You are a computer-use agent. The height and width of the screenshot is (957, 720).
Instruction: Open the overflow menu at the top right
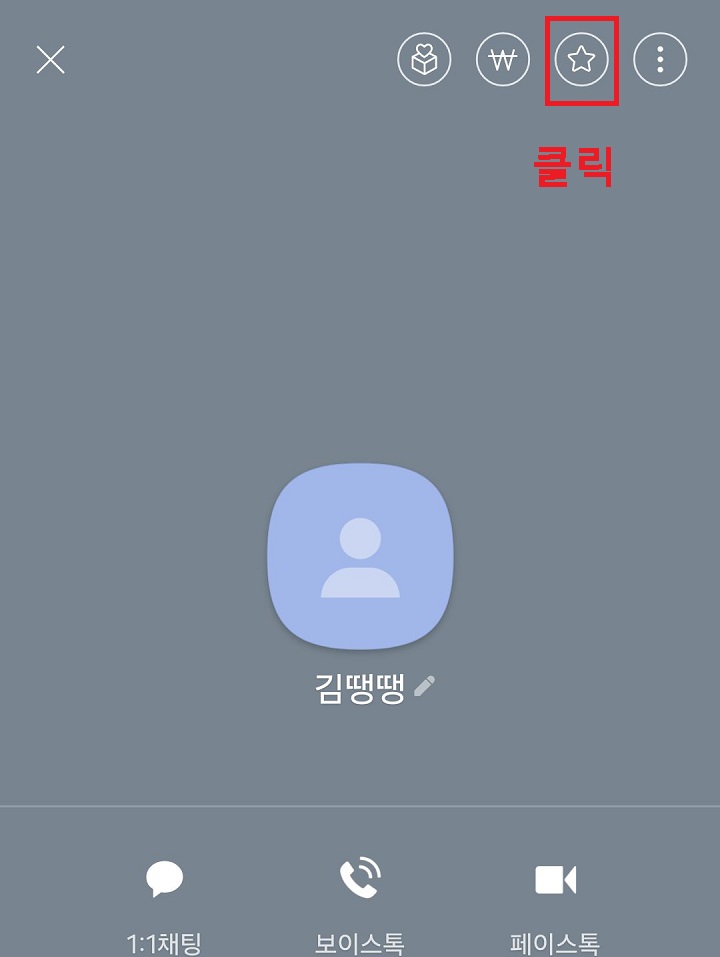click(661, 59)
